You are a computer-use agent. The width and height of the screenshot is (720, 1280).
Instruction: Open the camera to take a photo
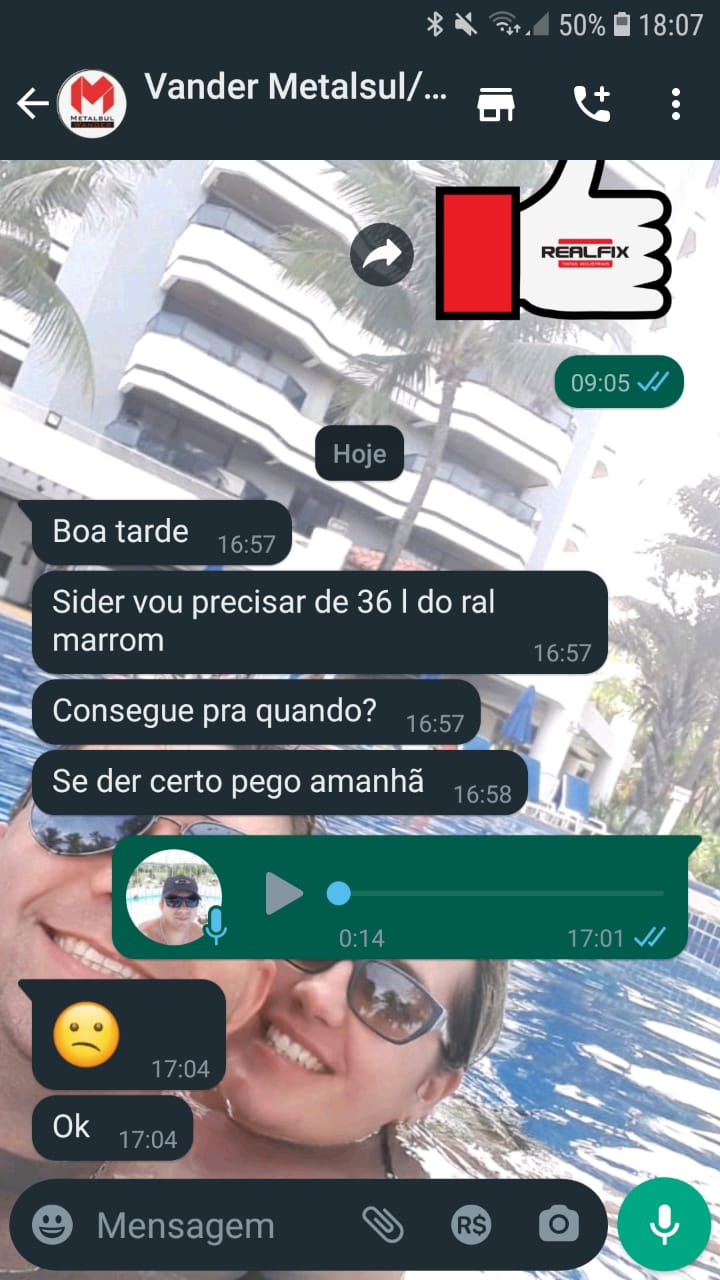[558, 1225]
